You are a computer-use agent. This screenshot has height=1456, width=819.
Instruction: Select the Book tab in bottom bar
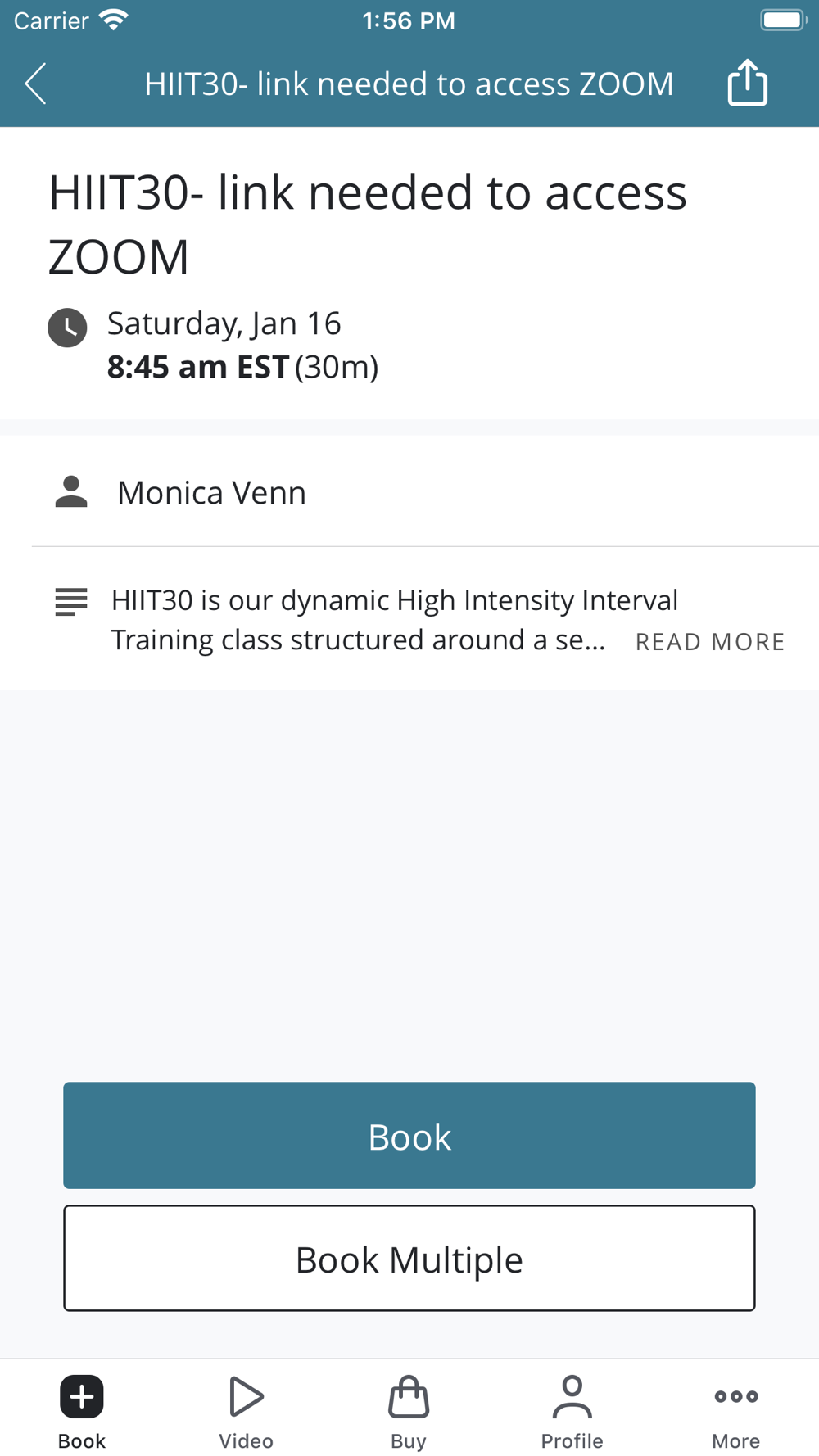tap(82, 1413)
